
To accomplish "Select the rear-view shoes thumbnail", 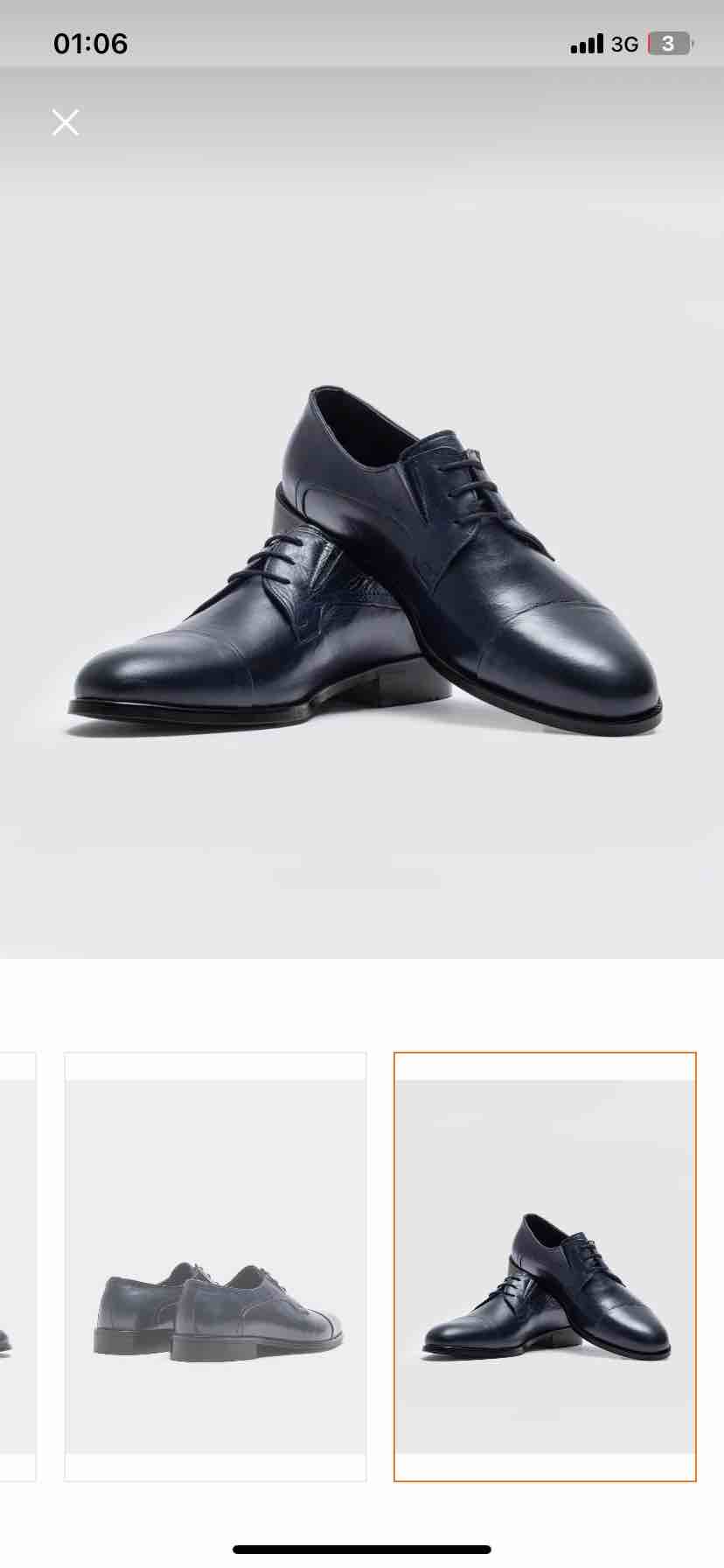I will pyautogui.click(x=215, y=1266).
